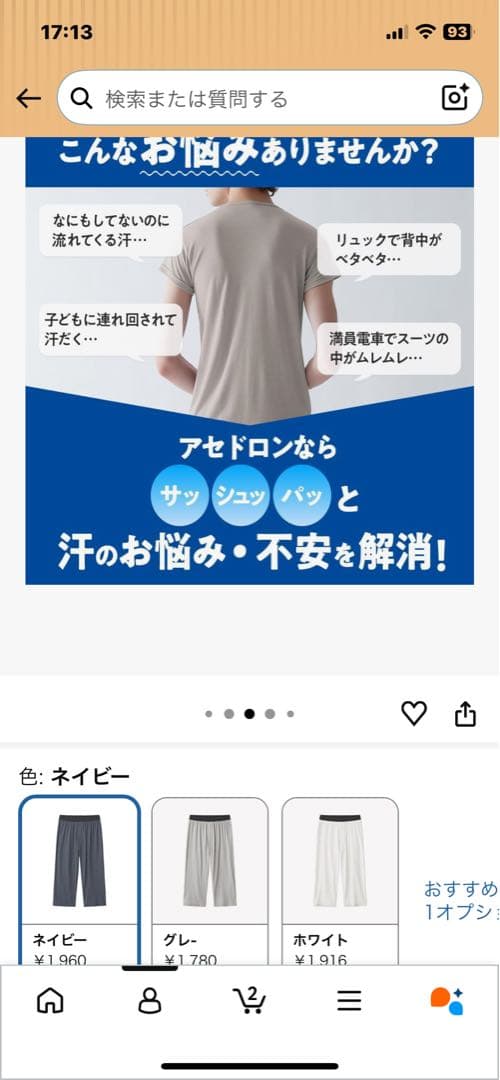Select the ネイビー color option

(x=79, y=881)
